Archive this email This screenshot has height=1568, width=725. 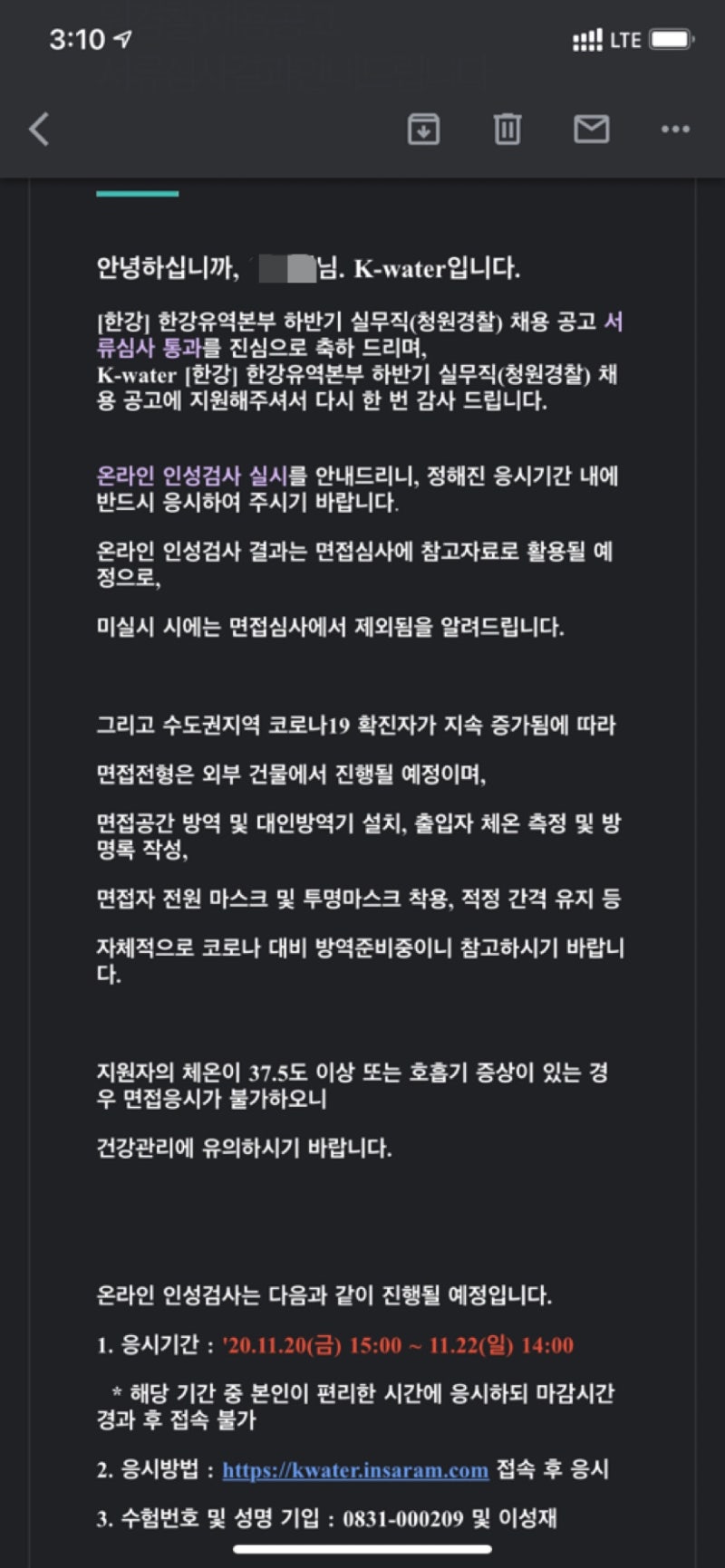(x=423, y=130)
